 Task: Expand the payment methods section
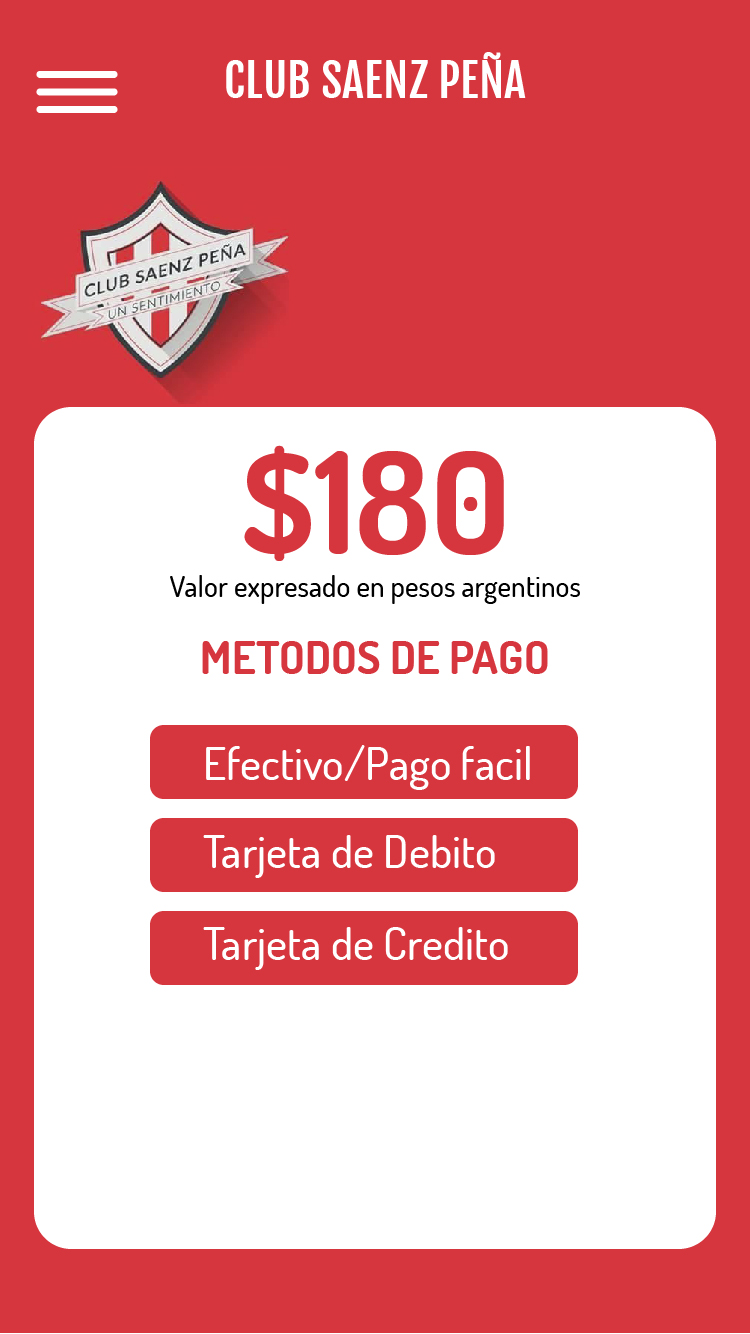(375, 657)
